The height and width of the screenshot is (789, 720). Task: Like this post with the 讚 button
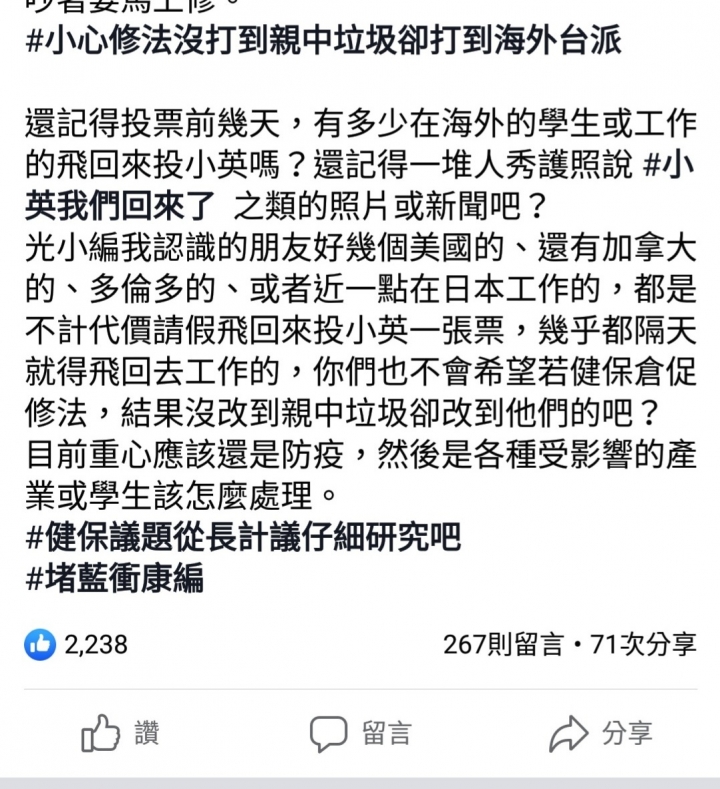coord(120,733)
